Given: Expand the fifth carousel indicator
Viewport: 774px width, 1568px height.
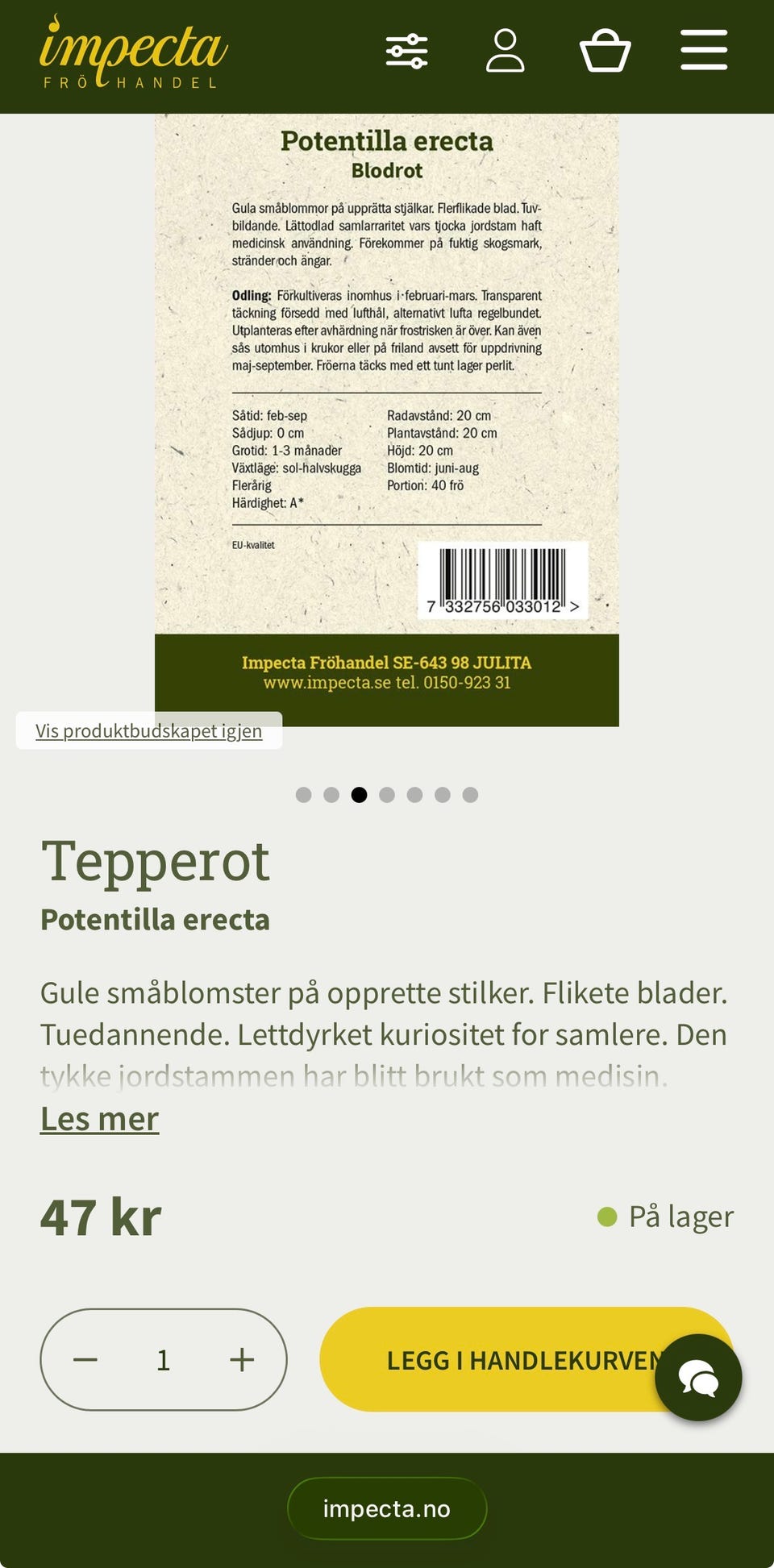Looking at the screenshot, I should [414, 794].
